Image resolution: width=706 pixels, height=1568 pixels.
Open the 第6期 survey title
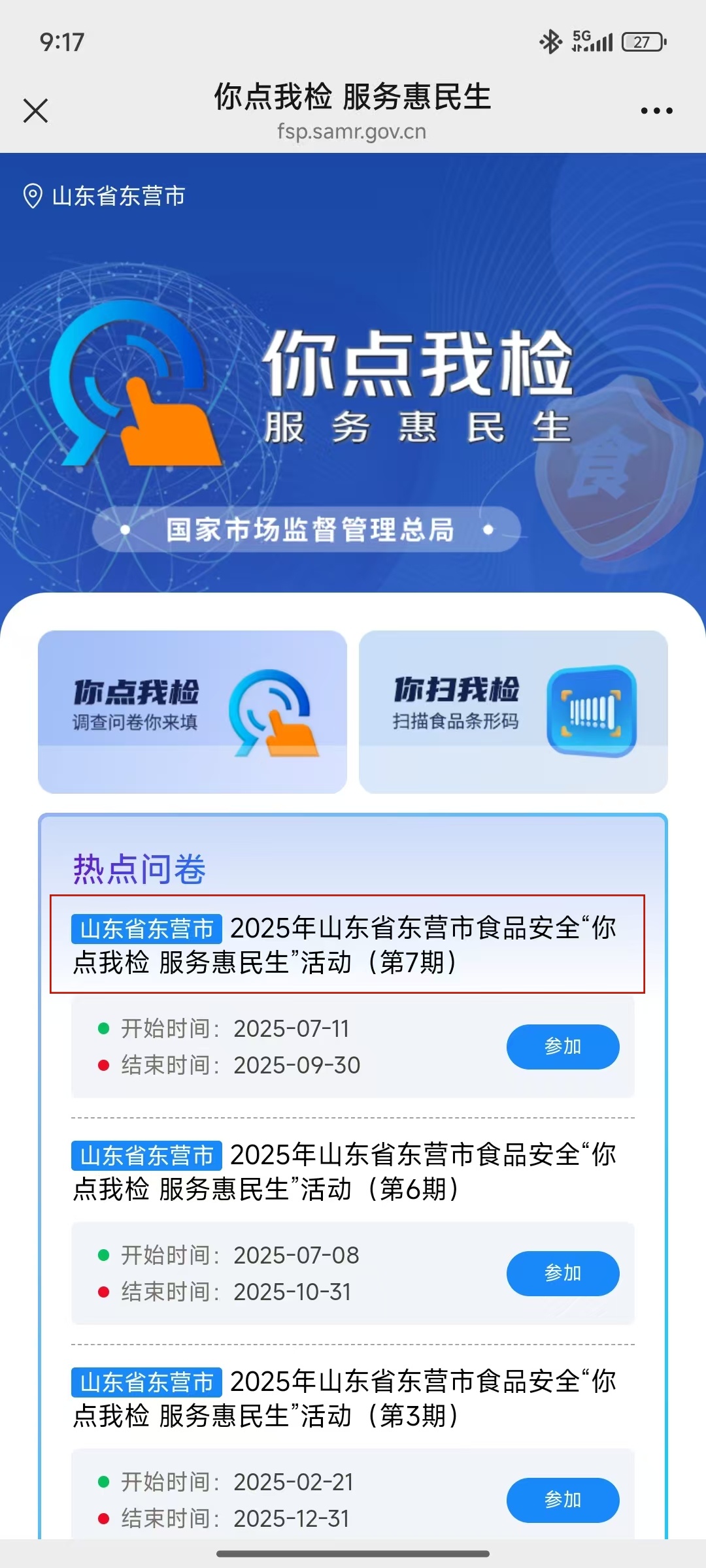coord(346,1171)
